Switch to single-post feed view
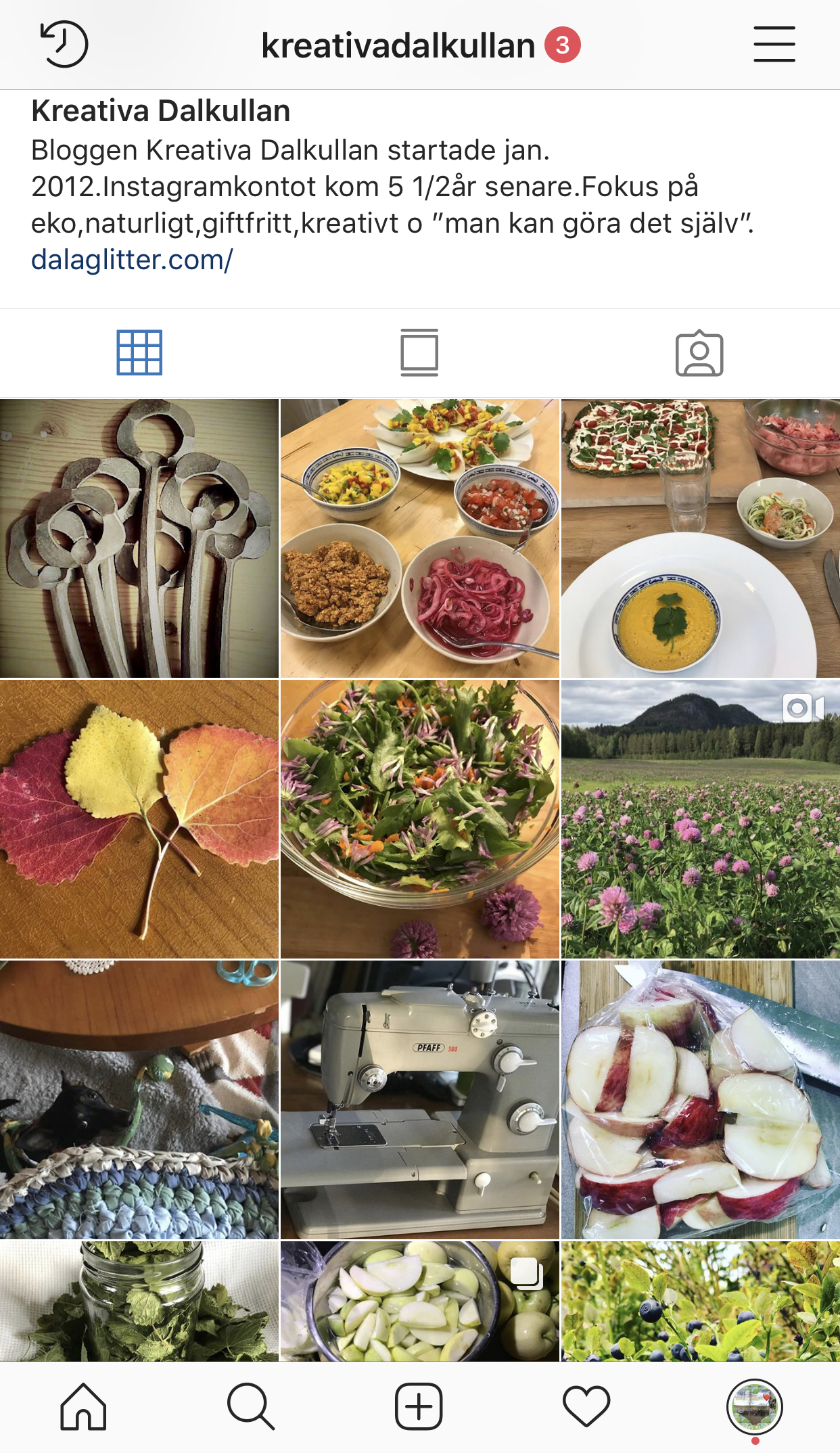This screenshot has height=1453, width=840. click(x=419, y=352)
